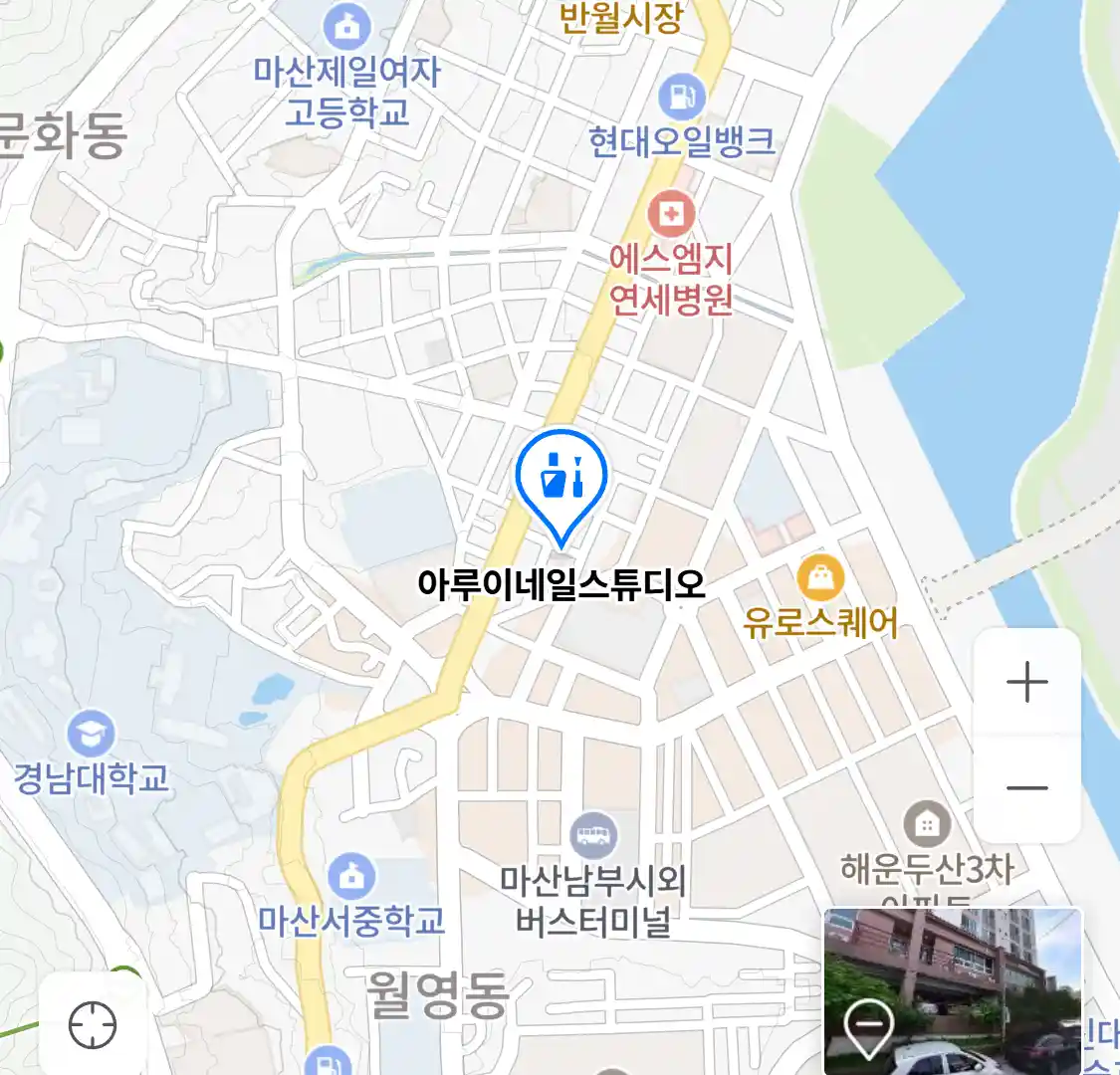Zoom in on the map

1026,683
